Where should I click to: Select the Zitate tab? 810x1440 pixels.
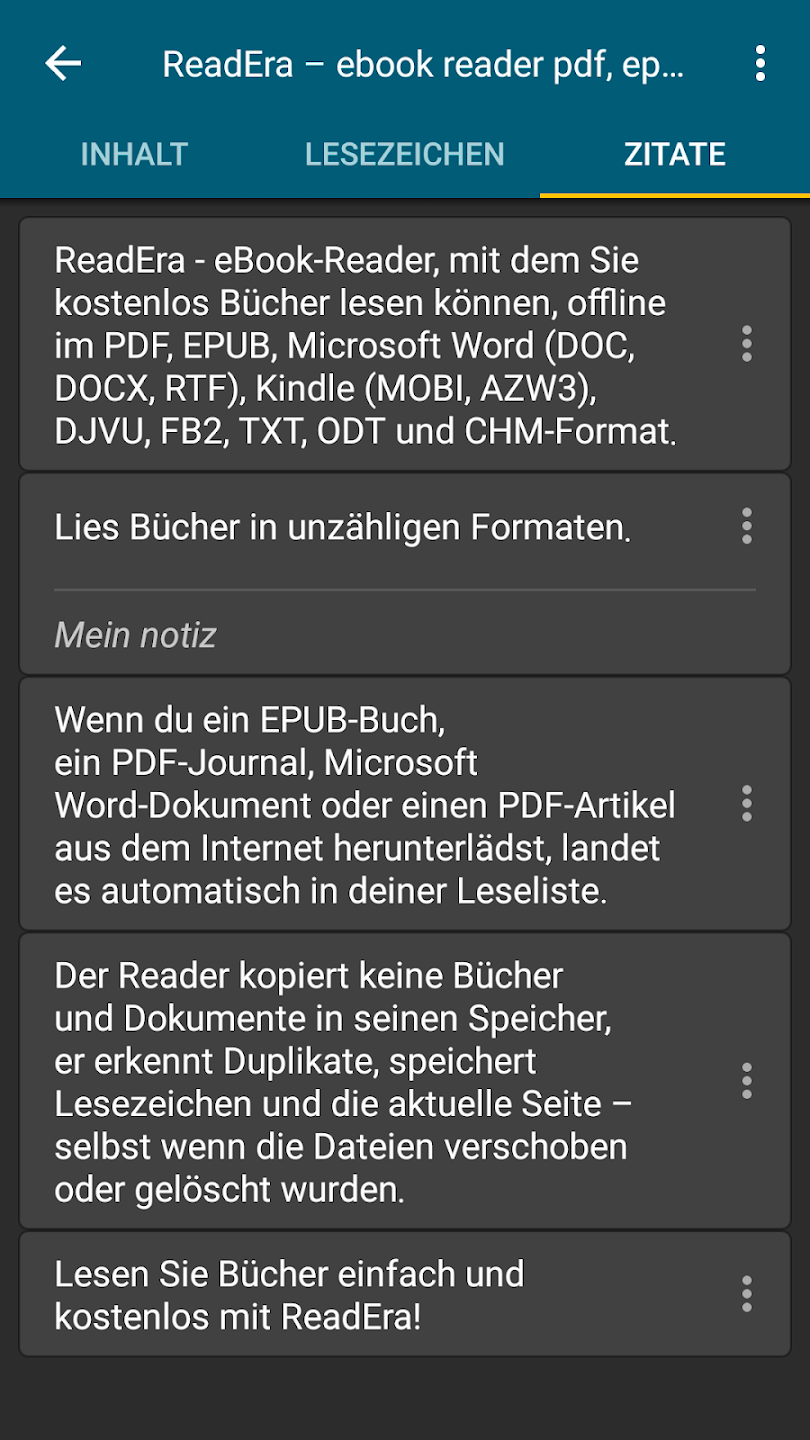[675, 154]
